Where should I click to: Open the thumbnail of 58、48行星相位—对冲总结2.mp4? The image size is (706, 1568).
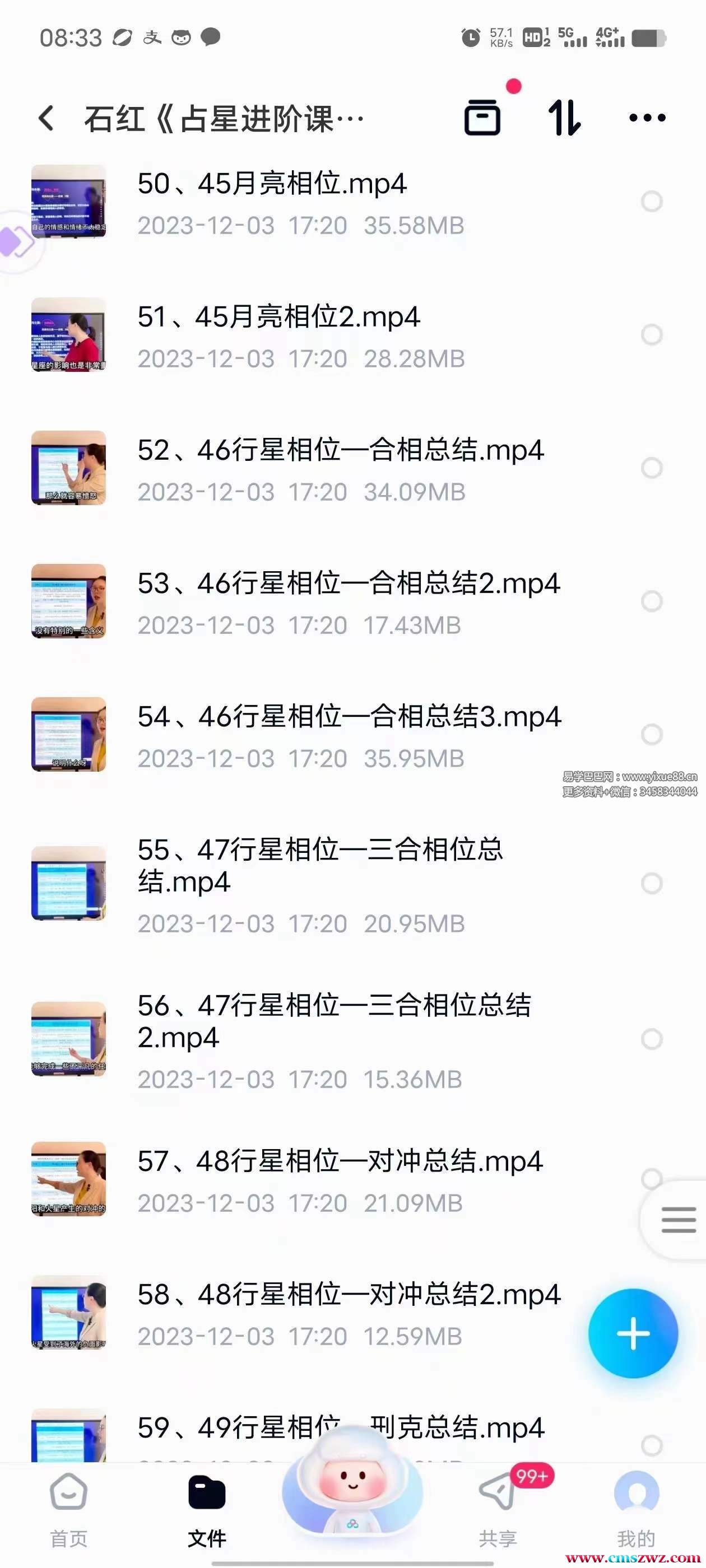[x=69, y=1312]
